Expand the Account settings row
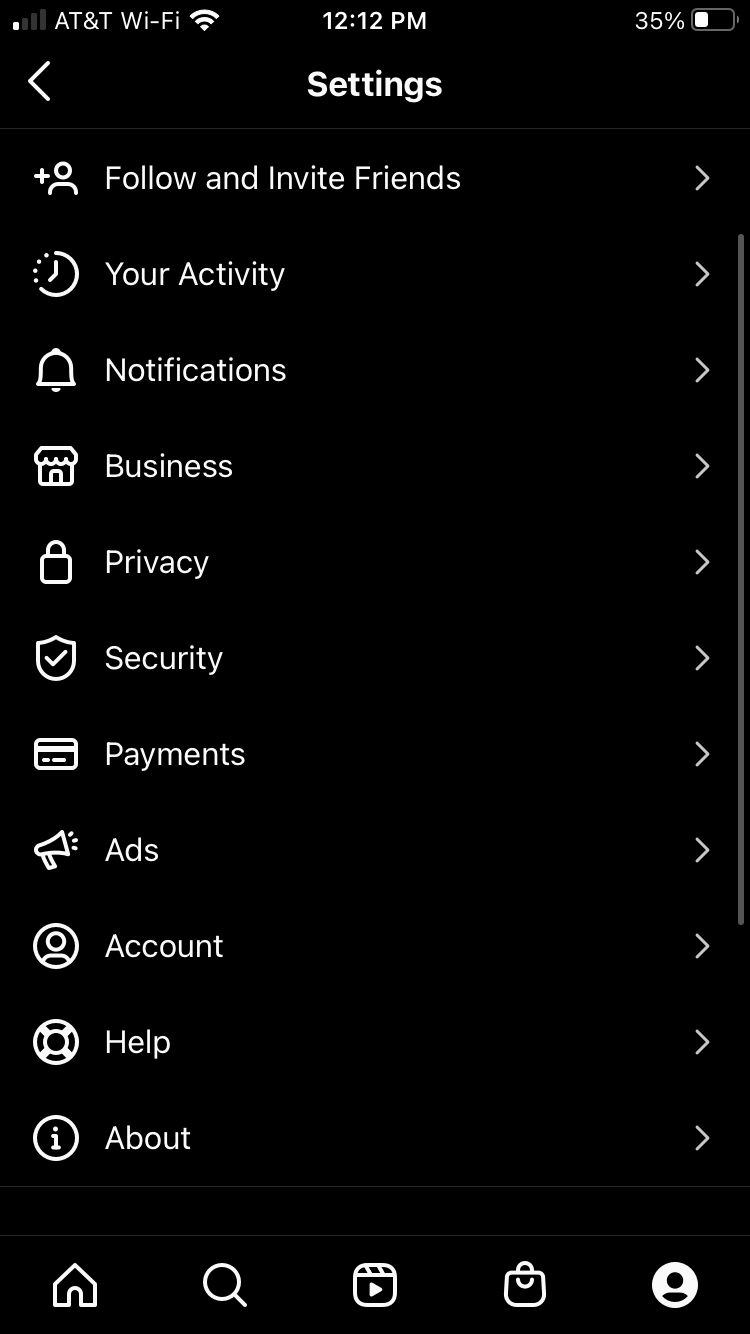 click(x=375, y=946)
